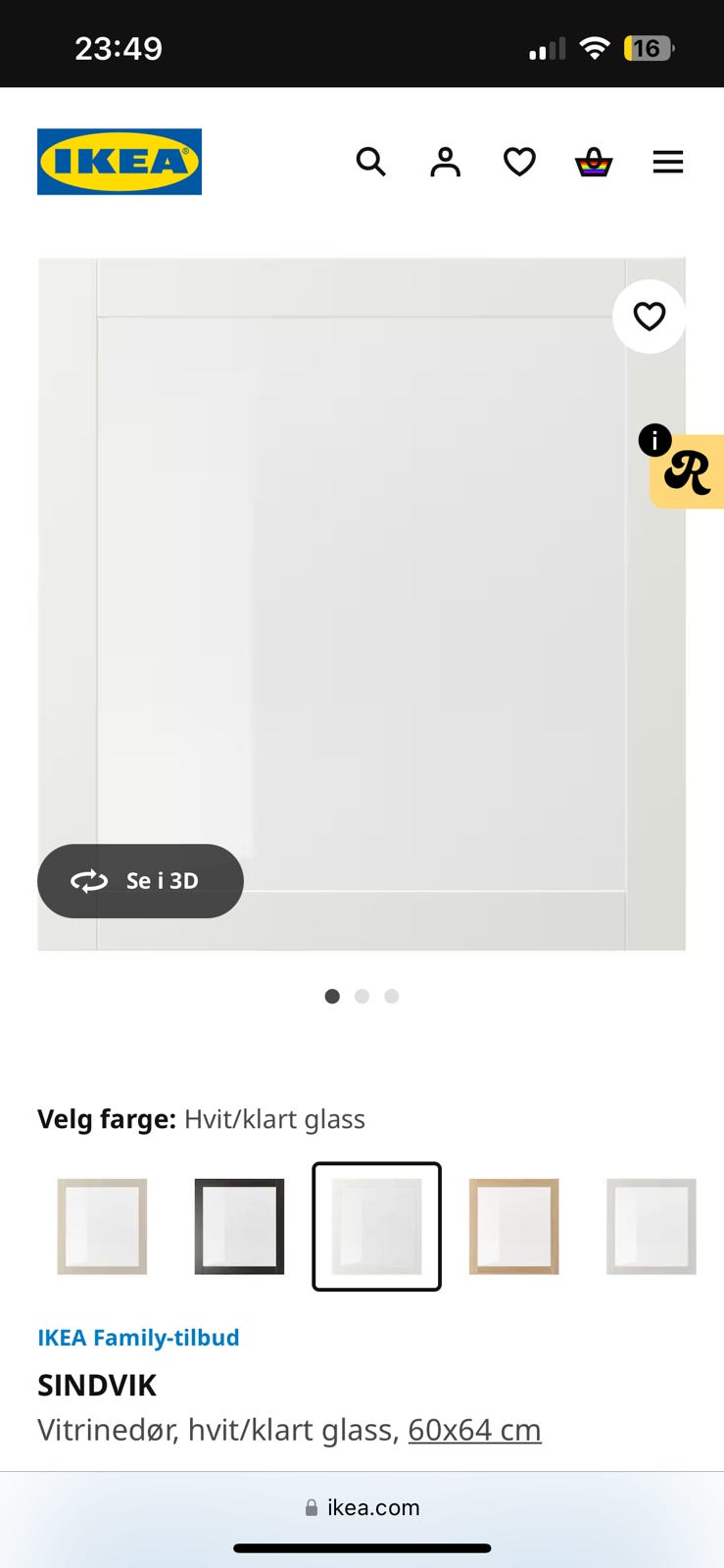Jump to the third image carousel dot
This screenshot has width=724, height=1568.
(x=391, y=996)
